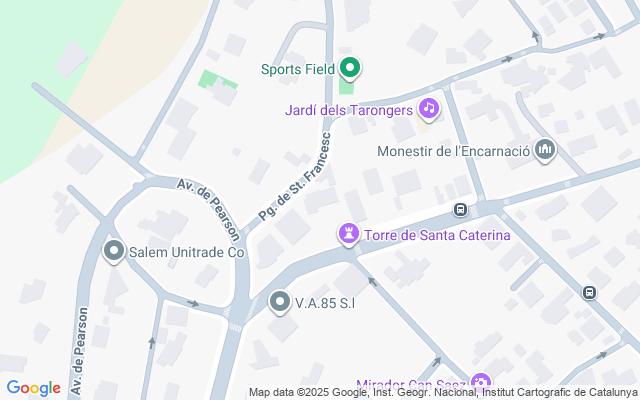
Task: Tap the Mirador Can Saez photo pin
Action: coord(481,382)
